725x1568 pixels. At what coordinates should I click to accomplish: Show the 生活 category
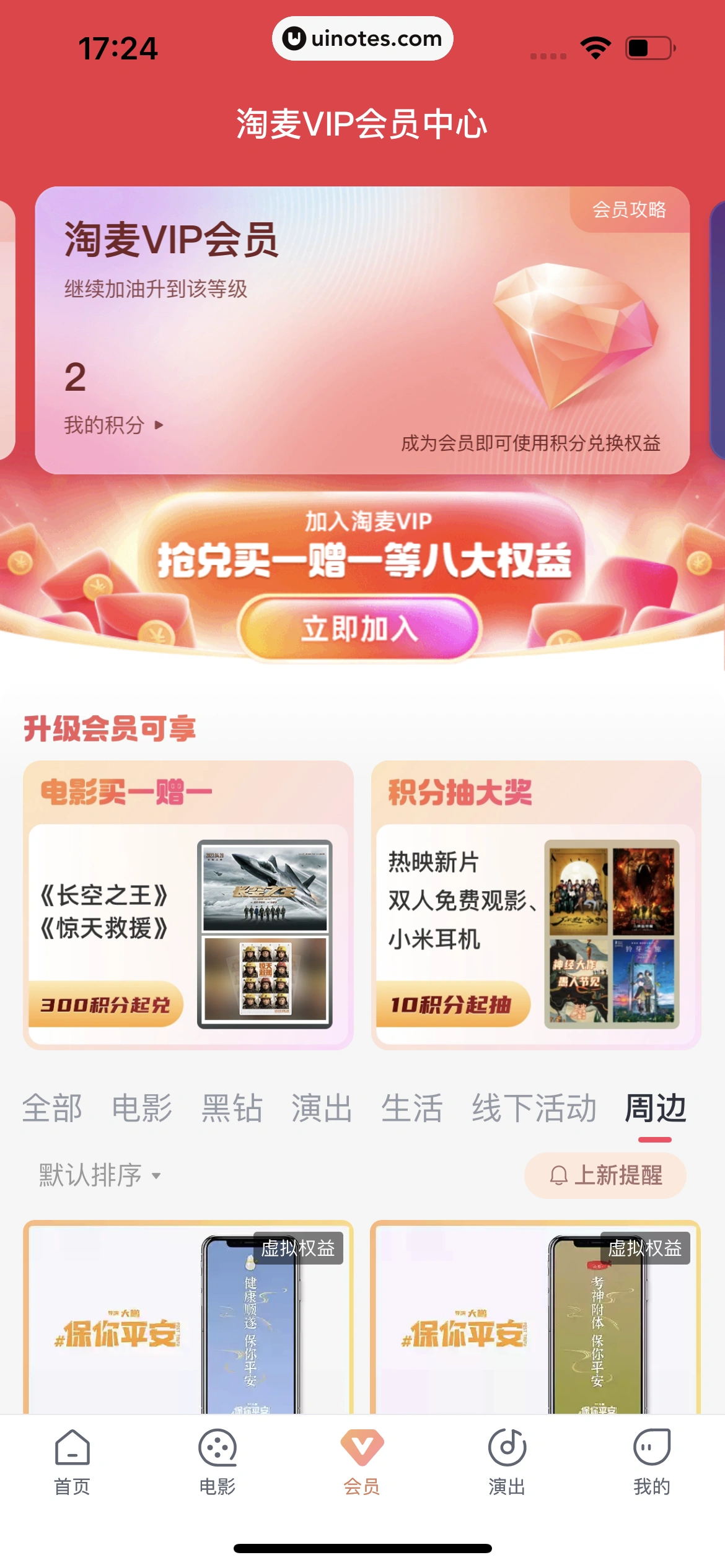[412, 1108]
